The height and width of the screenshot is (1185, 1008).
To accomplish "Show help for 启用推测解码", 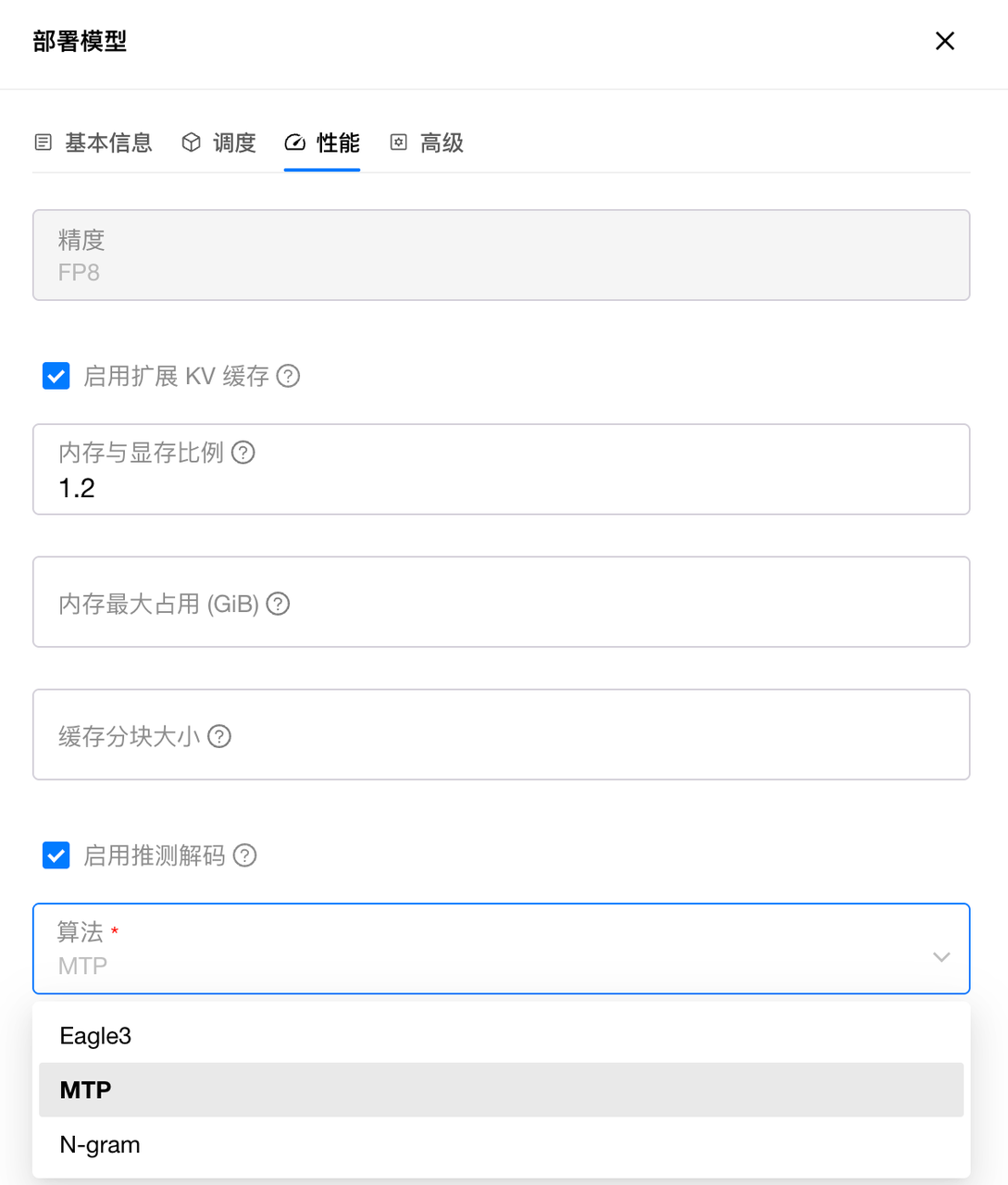I will (244, 855).
